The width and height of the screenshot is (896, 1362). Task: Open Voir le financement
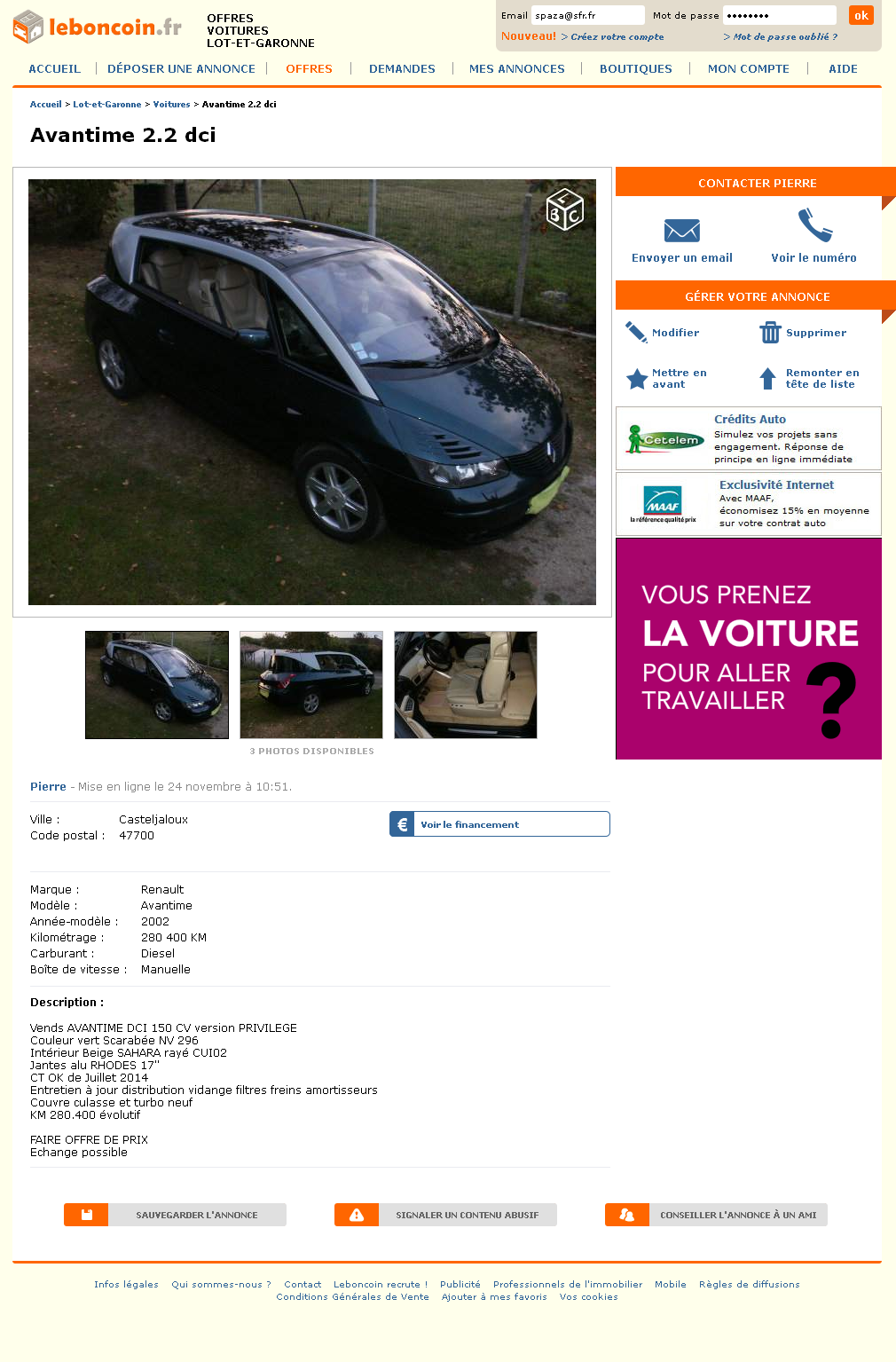(x=499, y=824)
